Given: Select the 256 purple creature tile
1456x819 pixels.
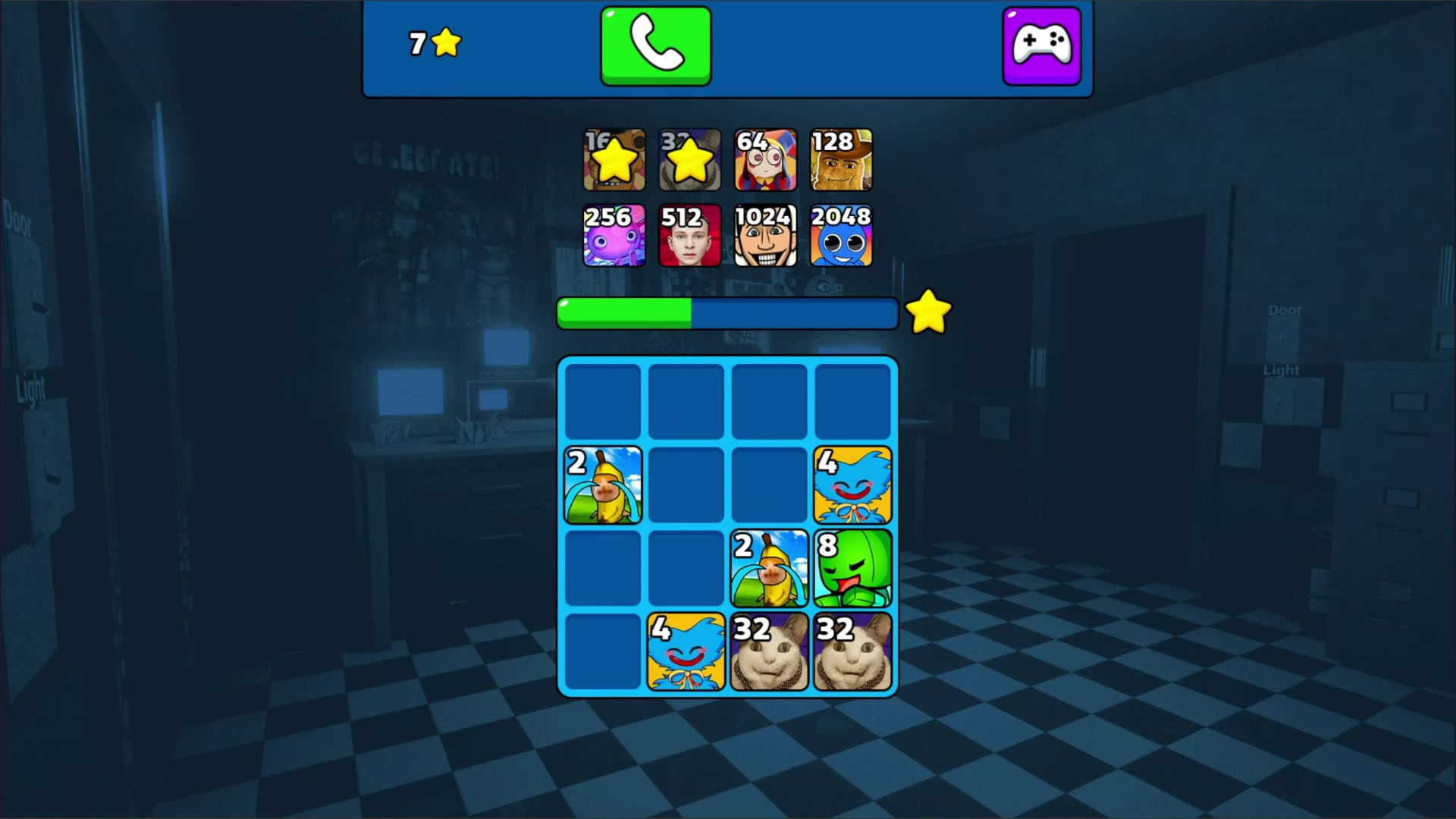Looking at the screenshot, I should tap(614, 235).
